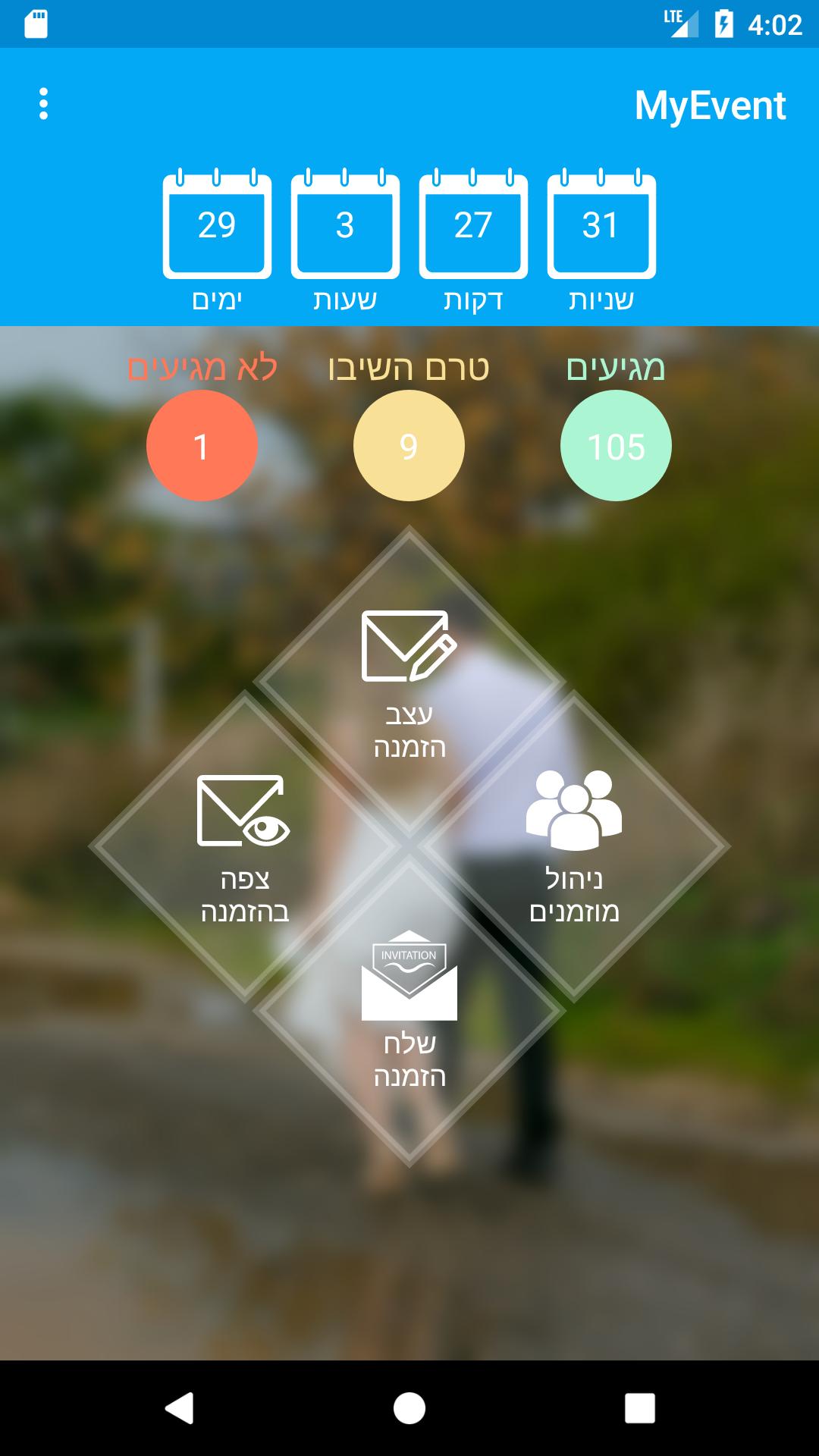The image size is (819, 1456).
Task: Show the 1 guest under לא מגיעים
Action: pos(202,446)
